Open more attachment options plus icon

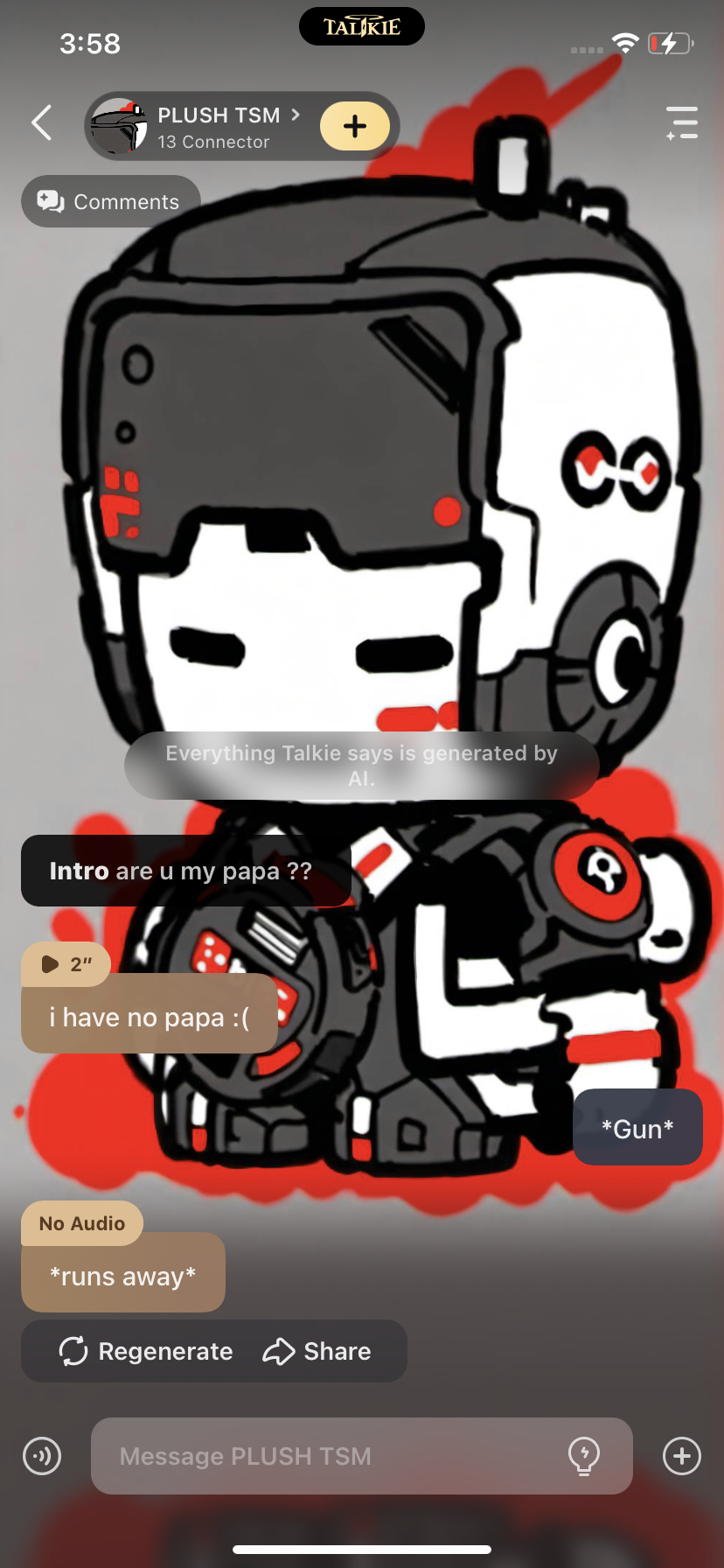coord(681,1456)
